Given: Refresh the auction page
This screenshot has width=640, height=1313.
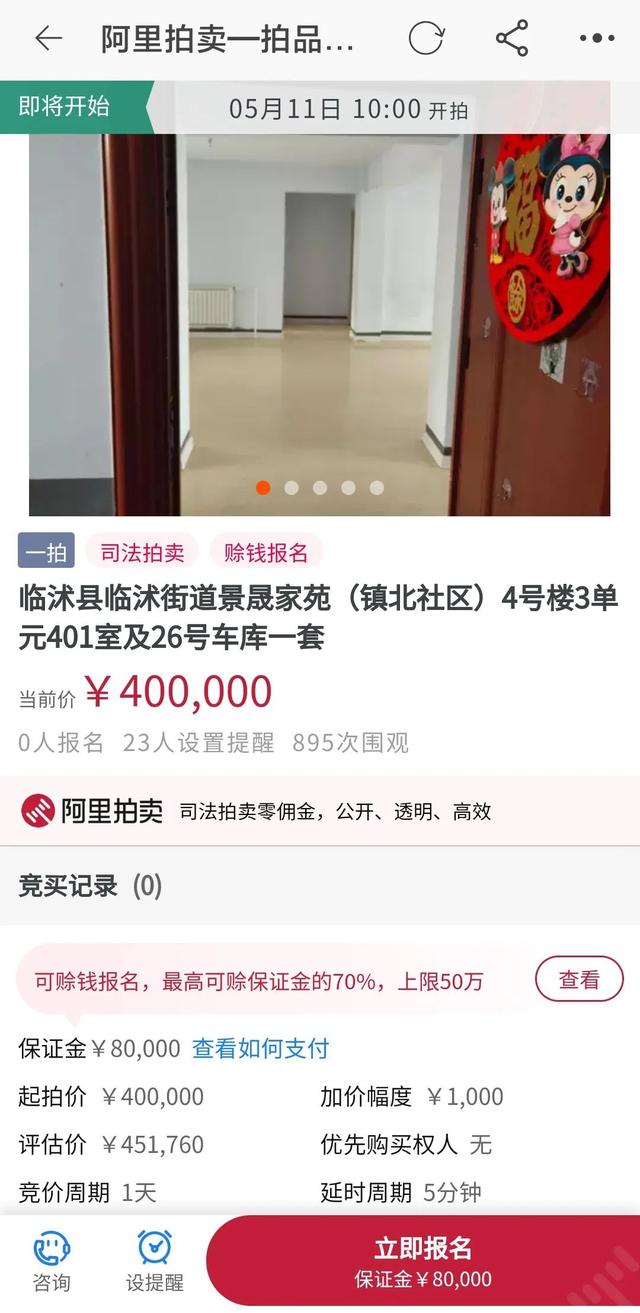Looking at the screenshot, I should click(x=426, y=39).
